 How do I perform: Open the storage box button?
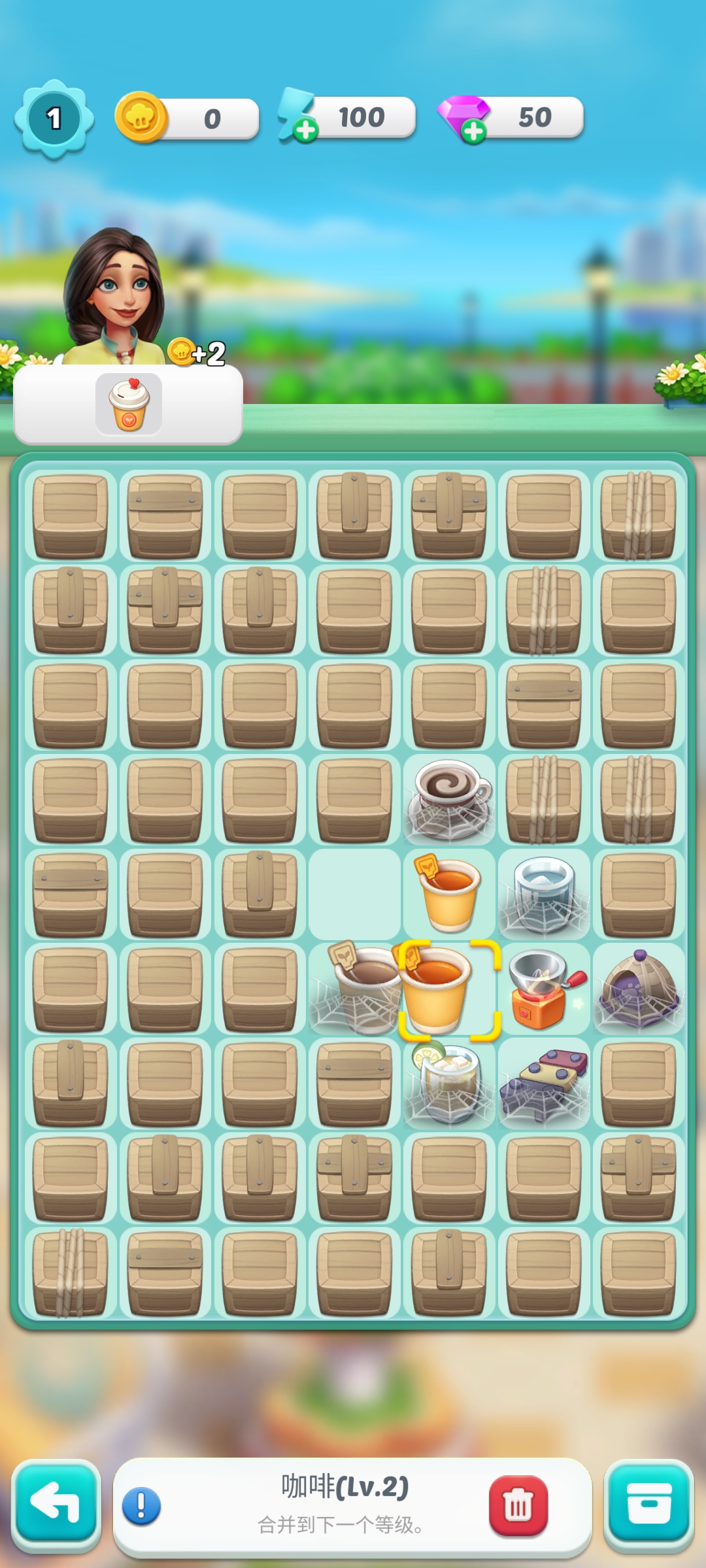coord(648,1504)
